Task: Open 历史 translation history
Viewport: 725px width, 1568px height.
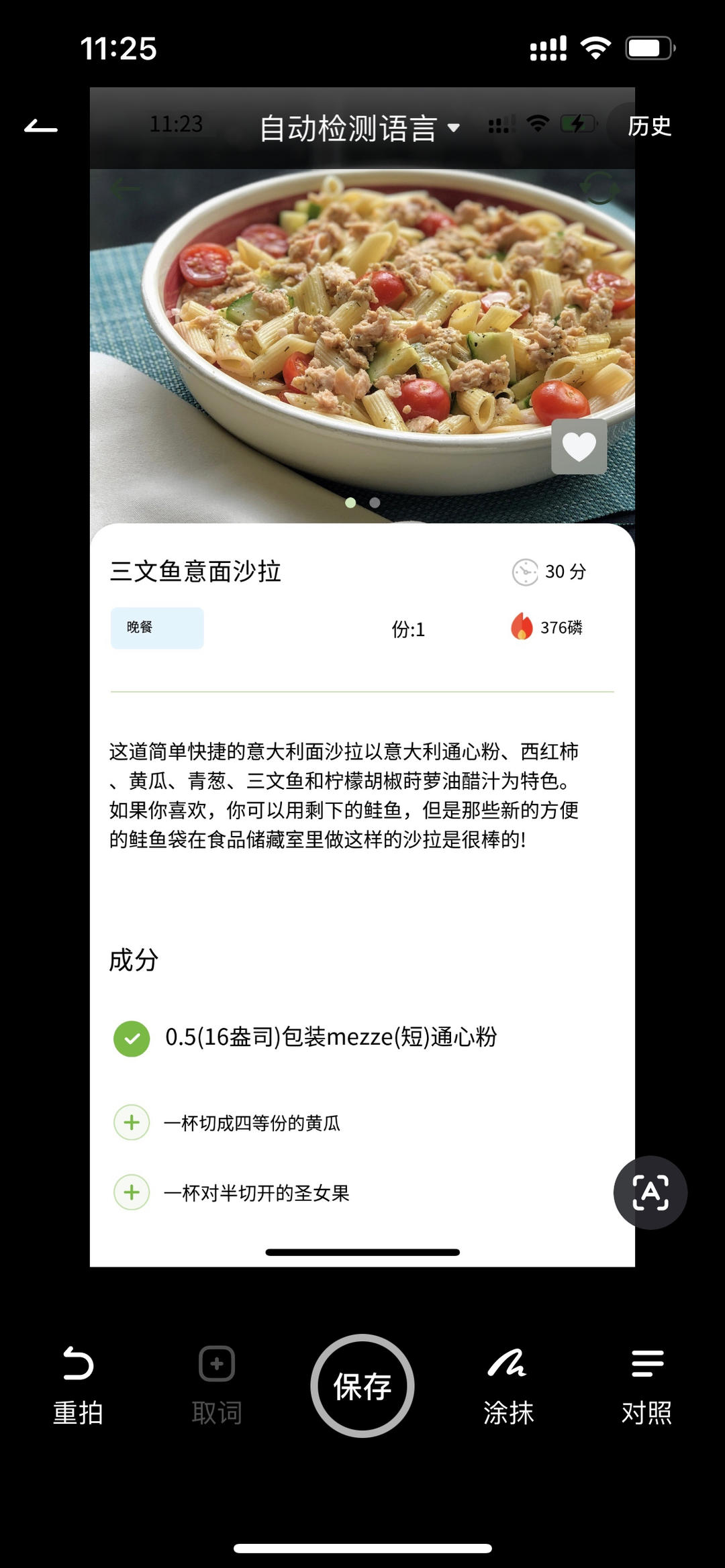Action: point(649,126)
